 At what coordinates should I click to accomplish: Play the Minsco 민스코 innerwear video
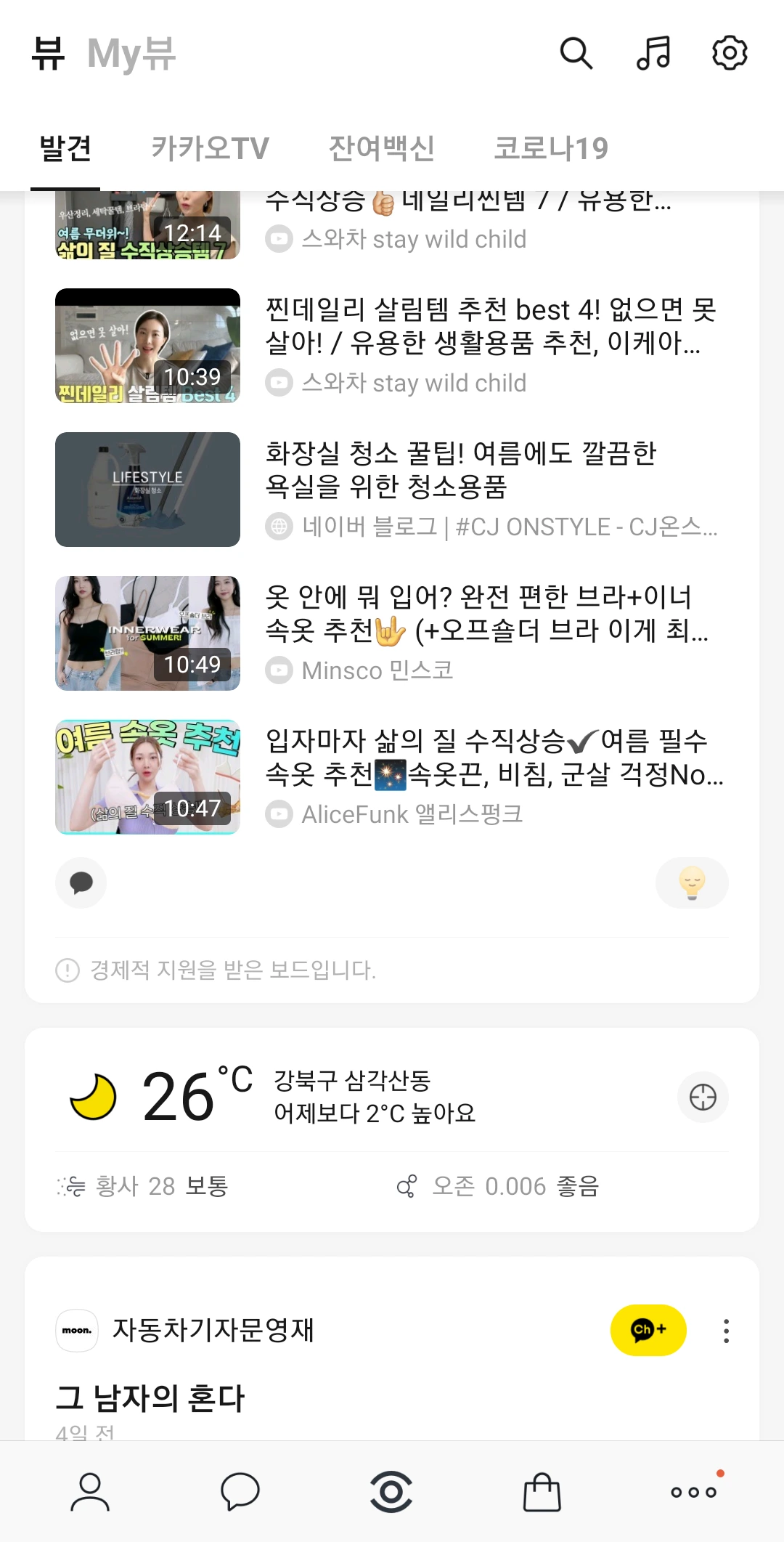pos(392,633)
